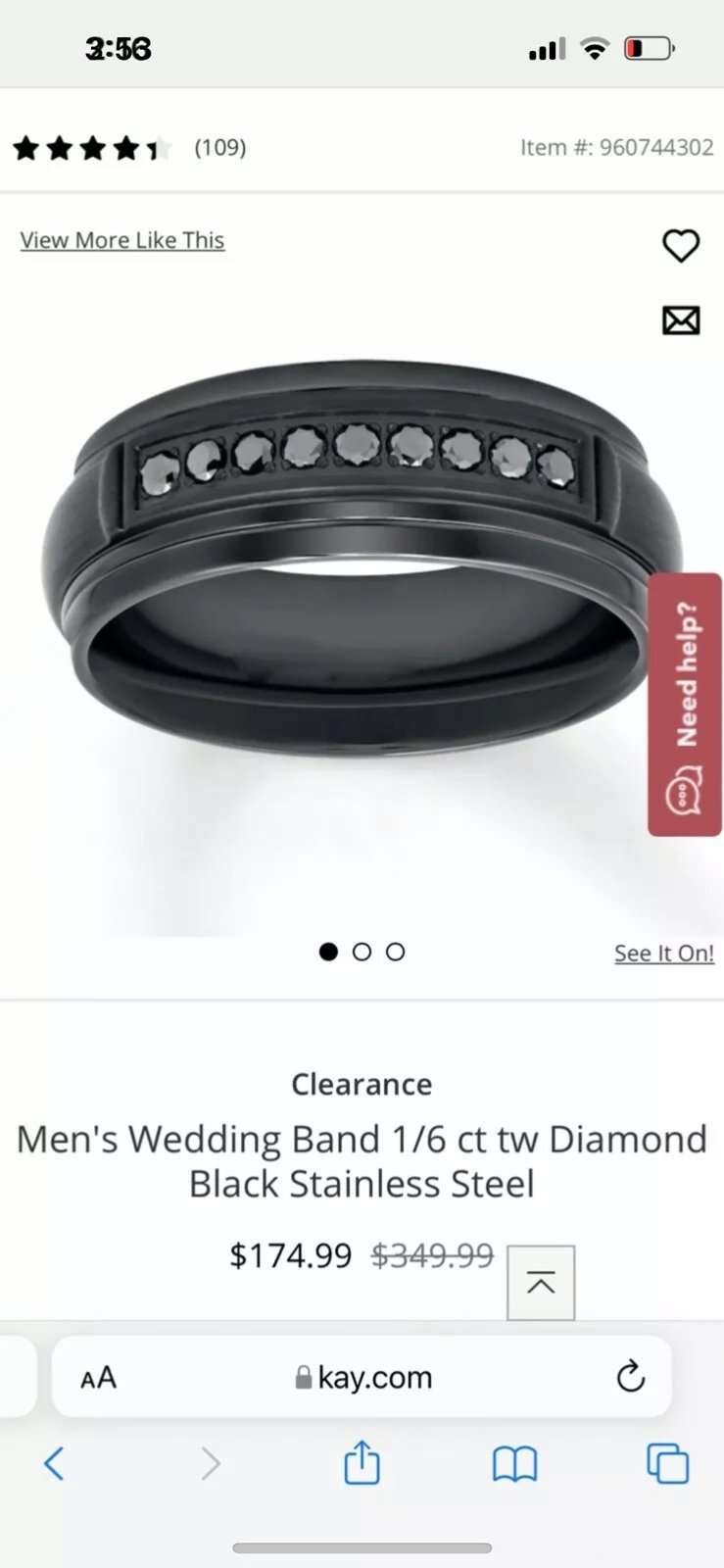This screenshot has width=724, height=1568.
Task: Open the Need help chat tab
Action: tap(686, 704)
